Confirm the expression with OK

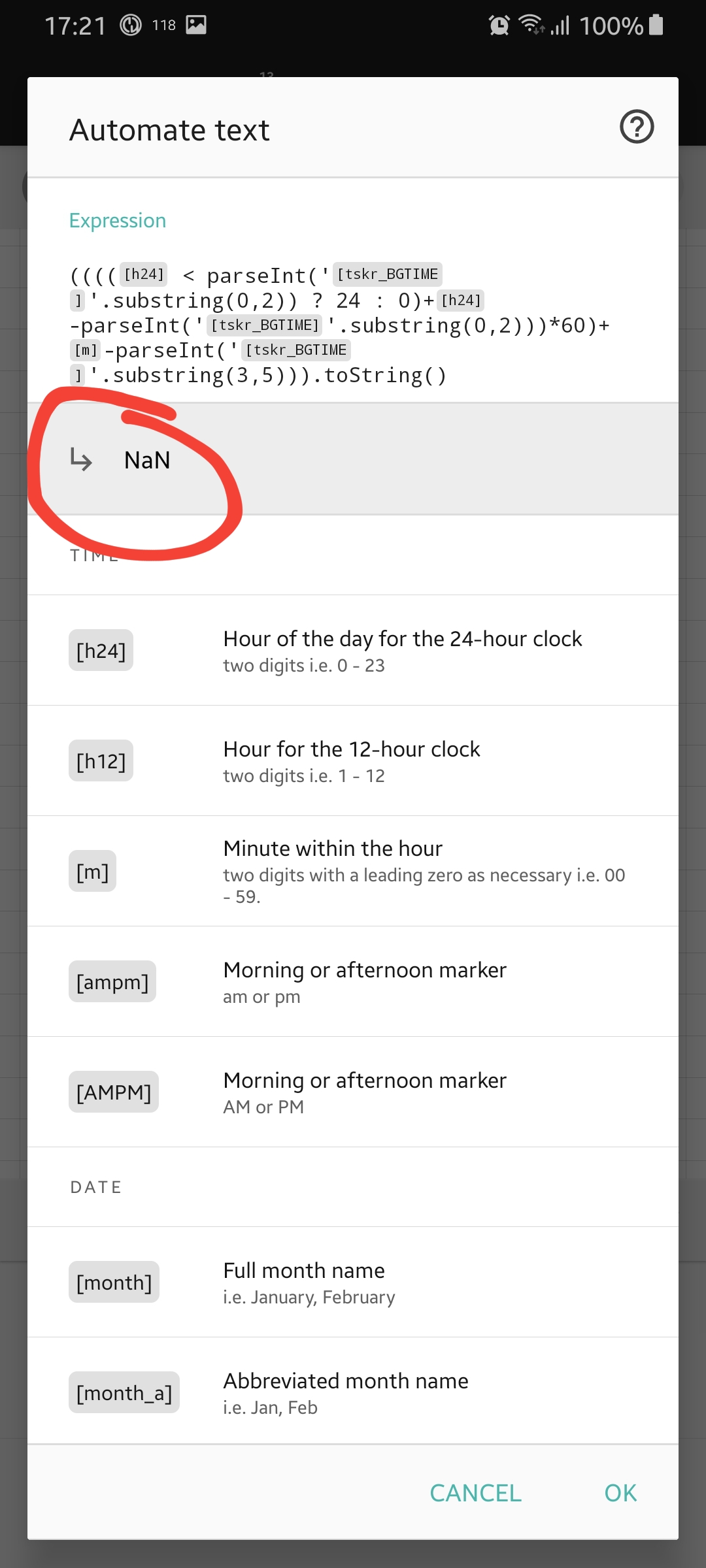620,1493
